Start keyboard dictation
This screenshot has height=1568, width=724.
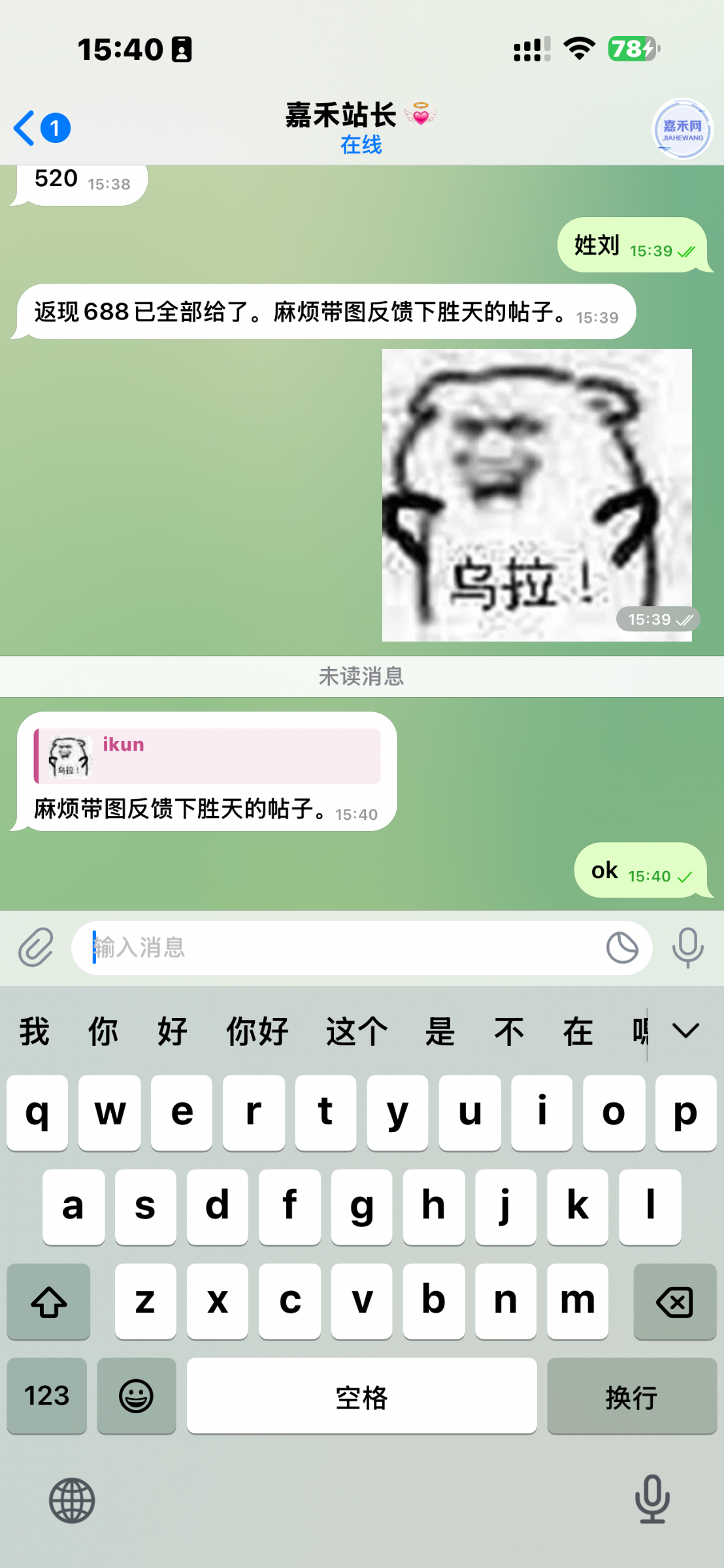pos(652,1499)
